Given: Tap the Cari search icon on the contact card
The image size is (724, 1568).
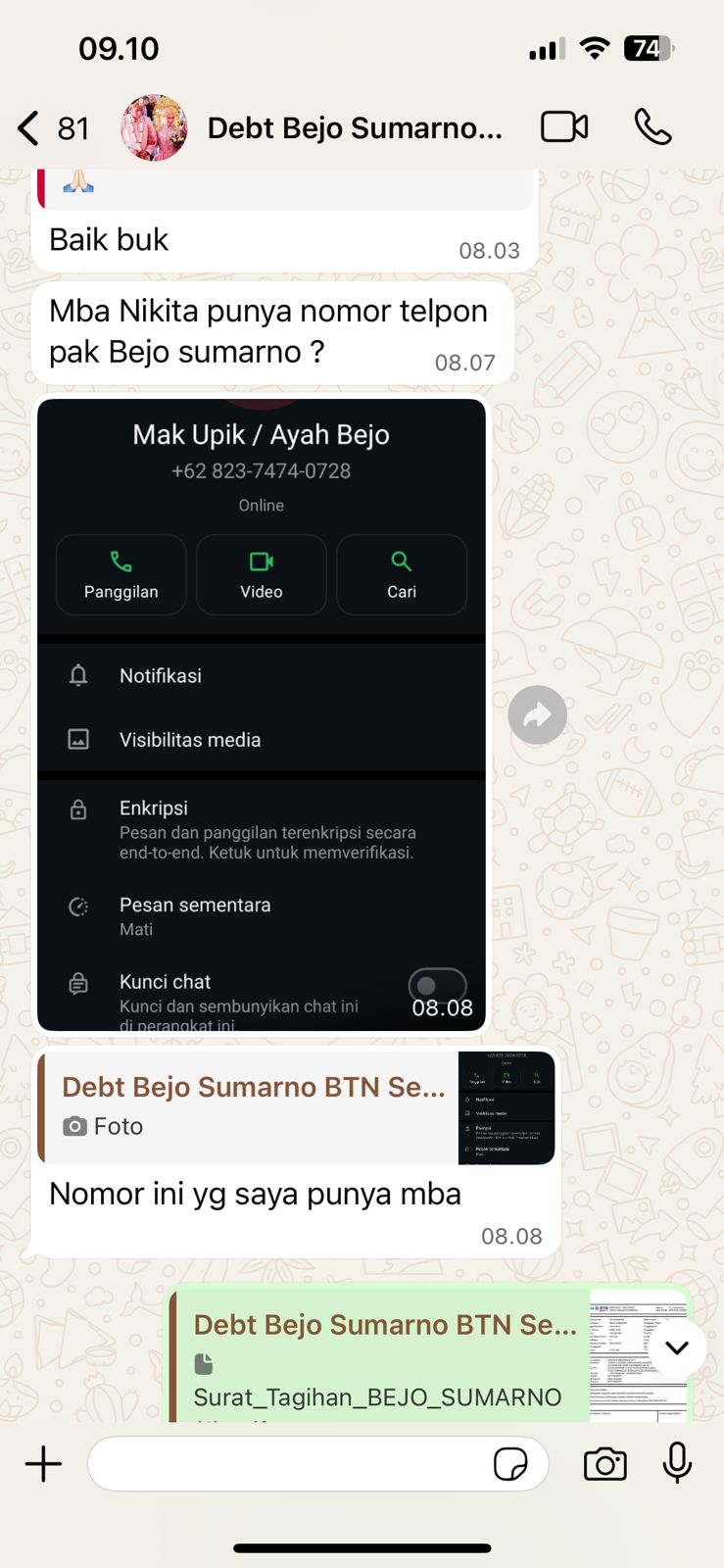Looking at the screenshot, I should (402, 574).
